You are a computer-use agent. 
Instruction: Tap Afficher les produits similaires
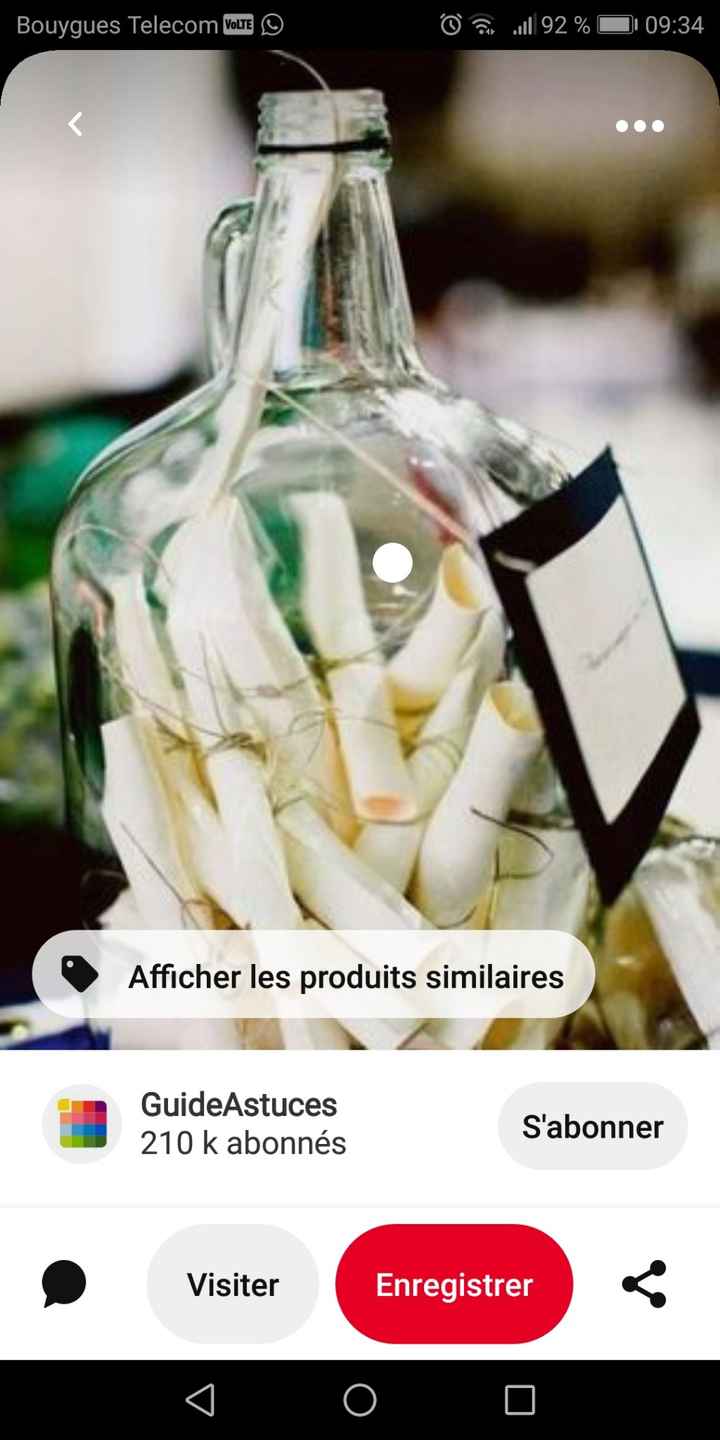tap(314, 976)
